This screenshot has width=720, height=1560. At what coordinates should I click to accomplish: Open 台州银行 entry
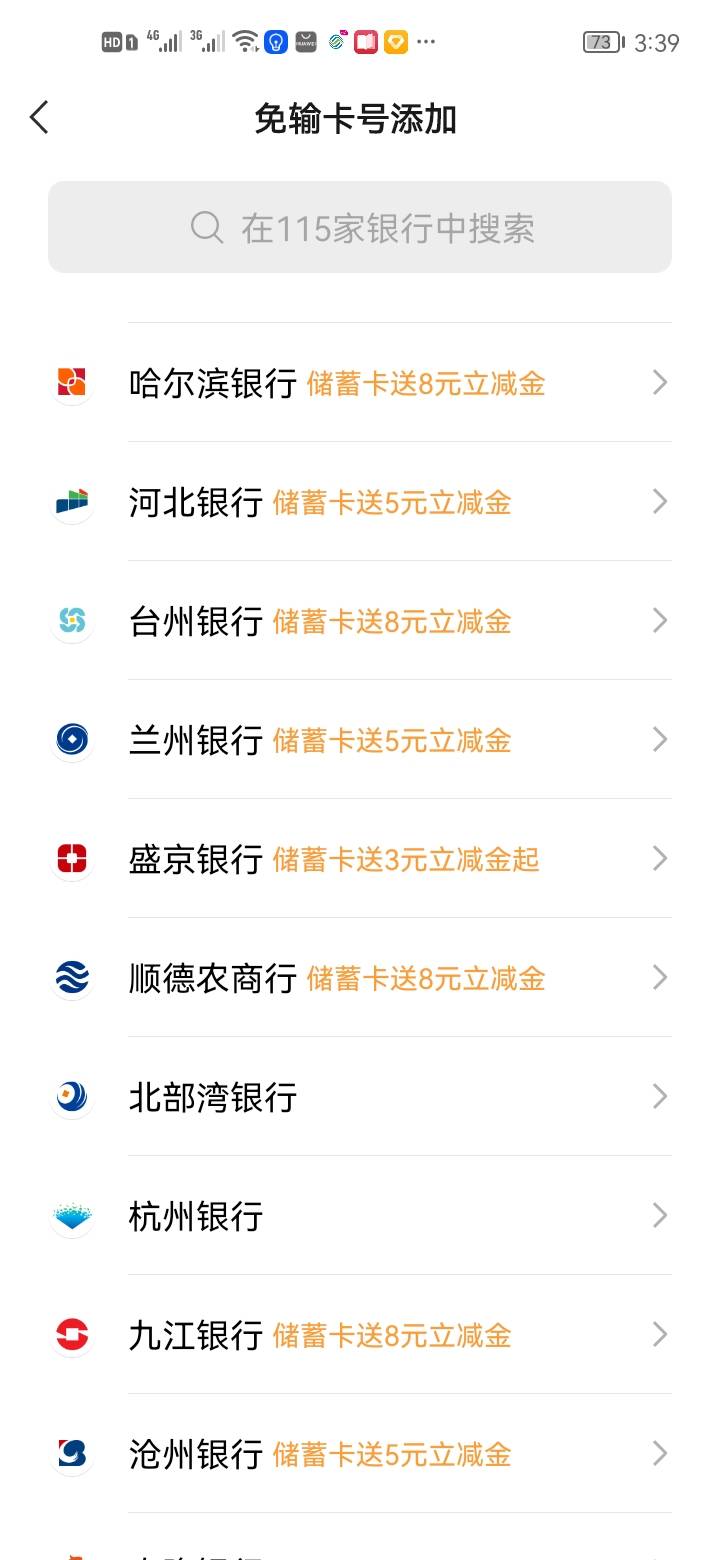360,621
